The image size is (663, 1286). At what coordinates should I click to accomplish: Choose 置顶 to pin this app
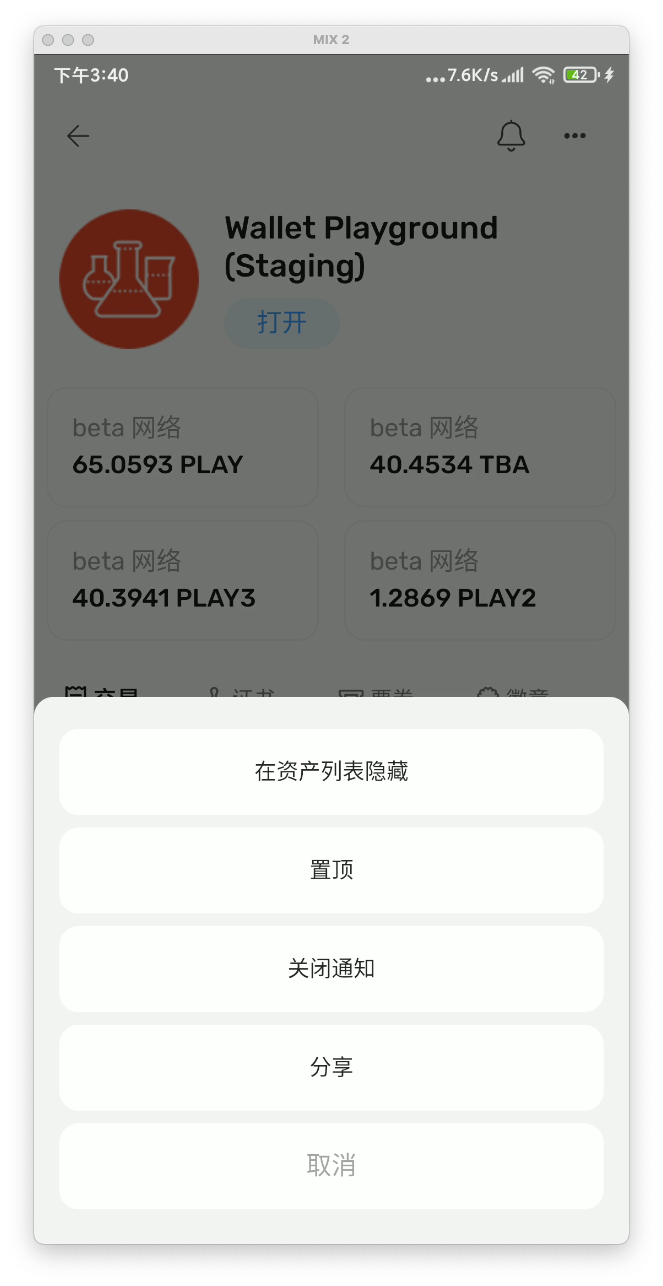tap(331, 870)
